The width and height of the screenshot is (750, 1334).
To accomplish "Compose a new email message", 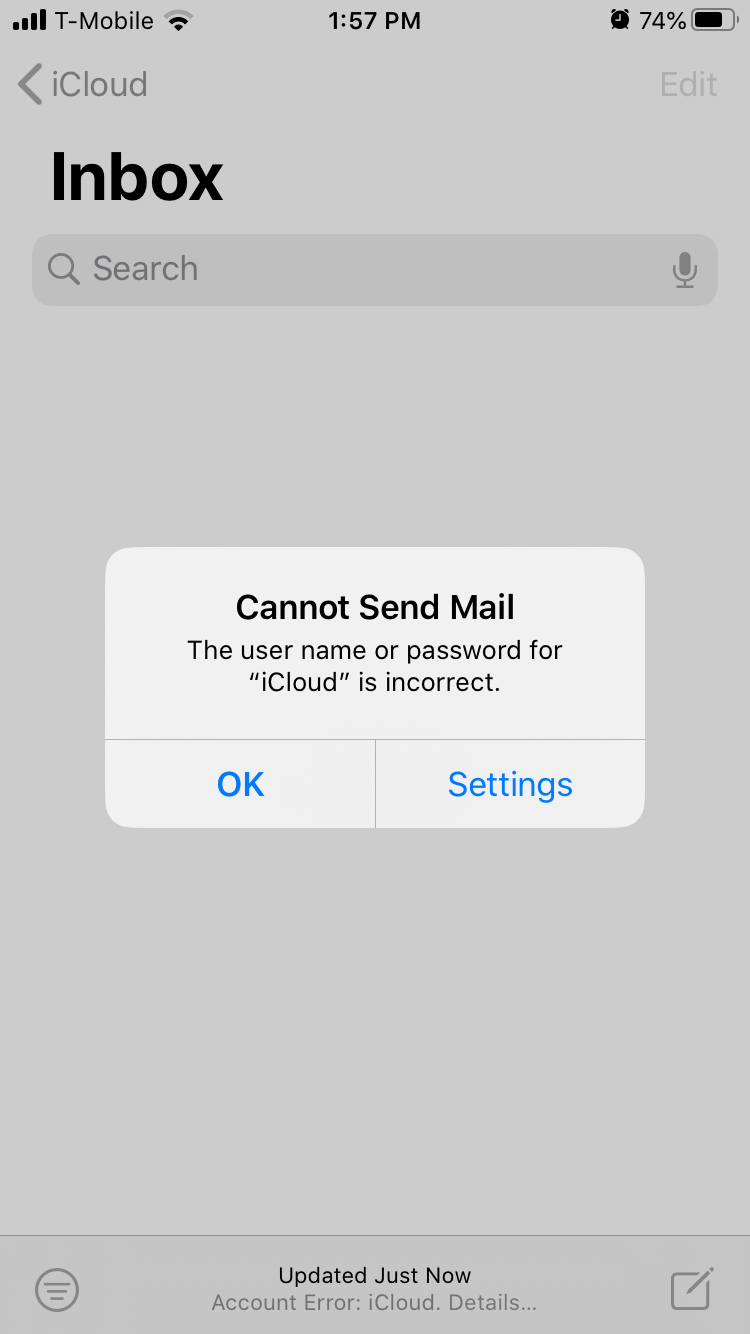I will click(692, 1288).
